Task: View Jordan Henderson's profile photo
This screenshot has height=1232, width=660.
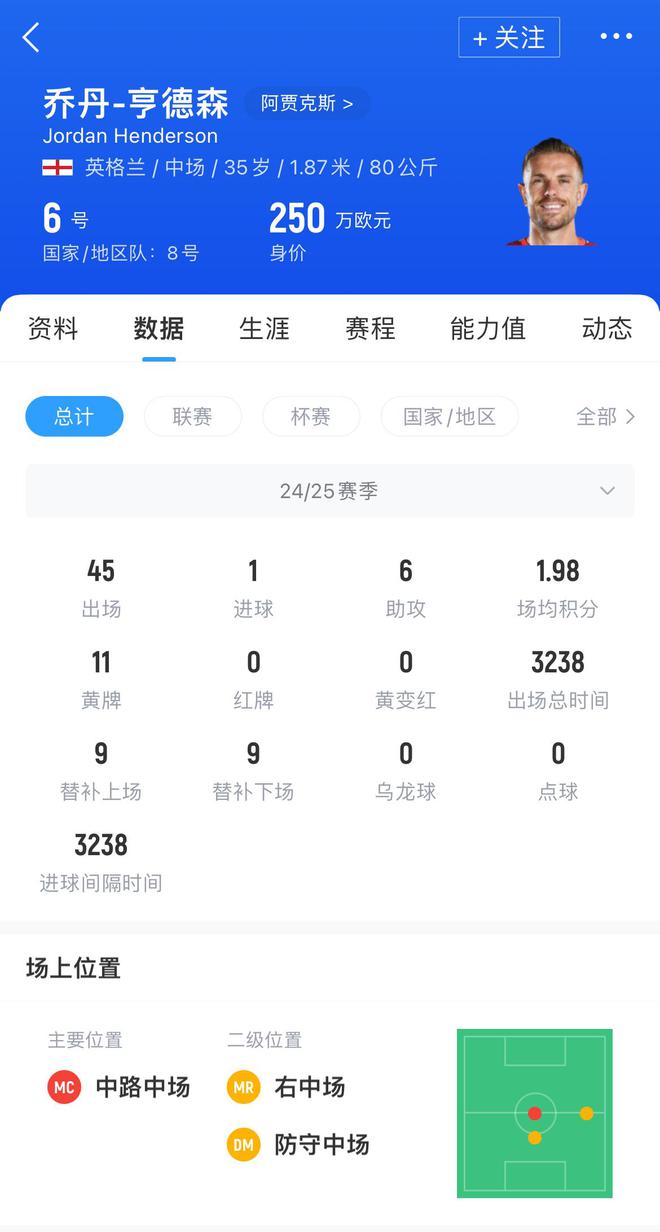Action: (553, 192)
